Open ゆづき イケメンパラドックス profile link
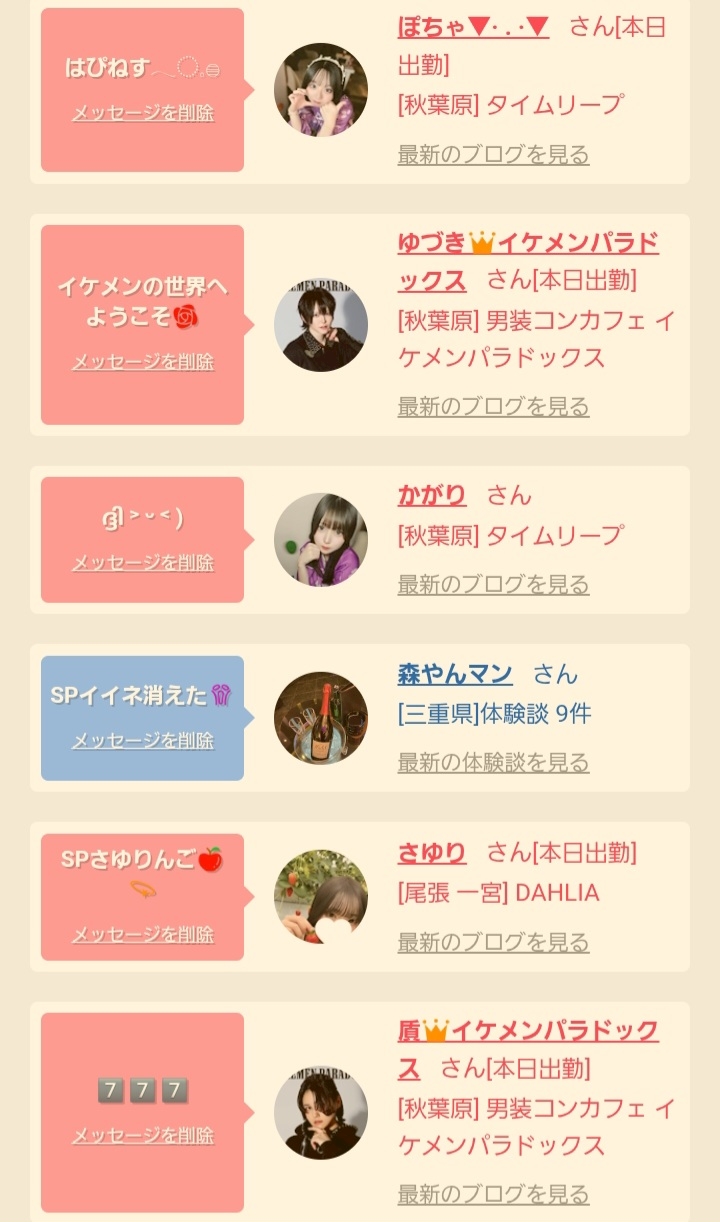This screenshot has height=1222, width=720. pos(528,261)
